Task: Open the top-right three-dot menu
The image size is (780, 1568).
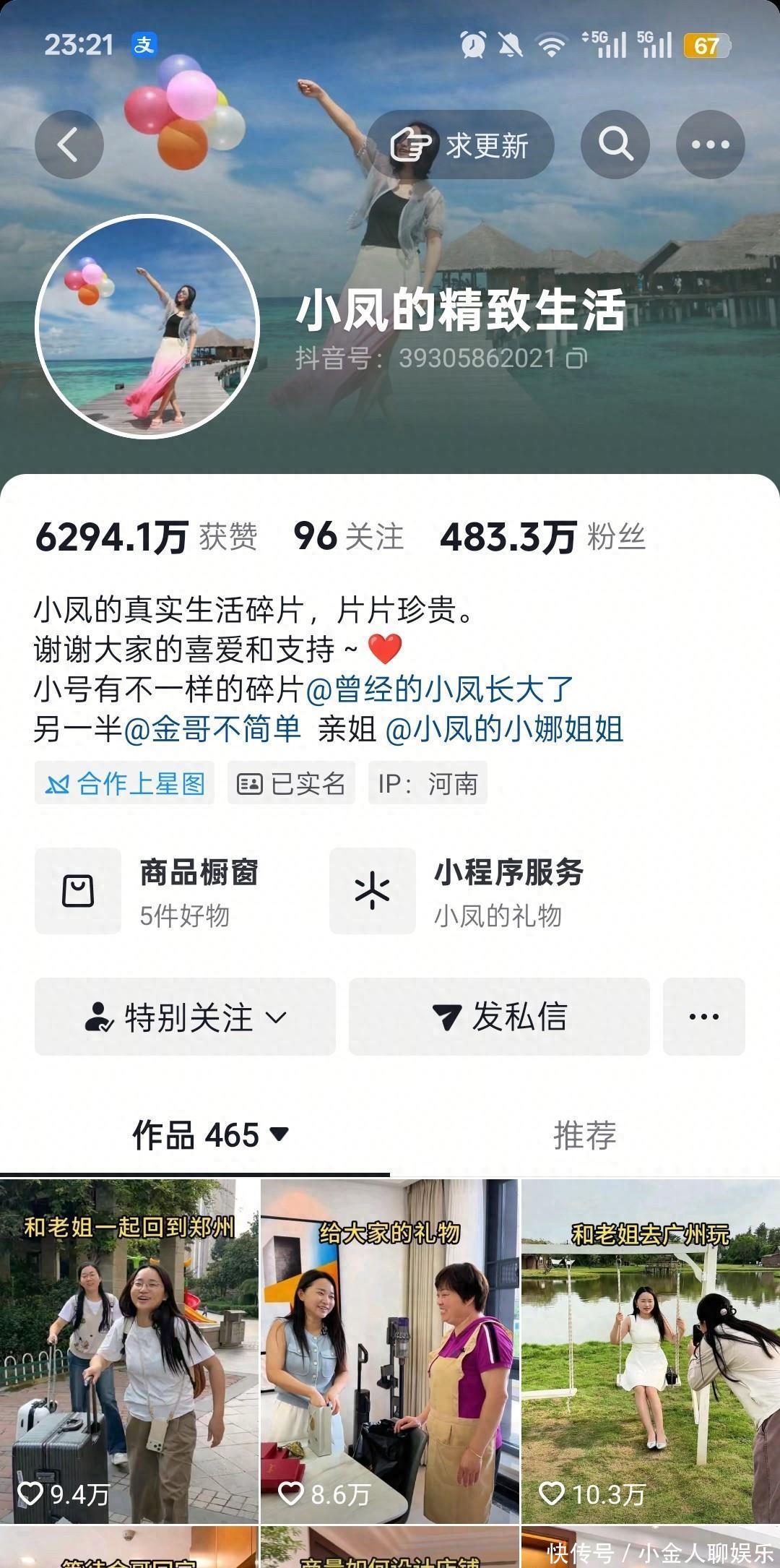Action: (x=710, y=145)
